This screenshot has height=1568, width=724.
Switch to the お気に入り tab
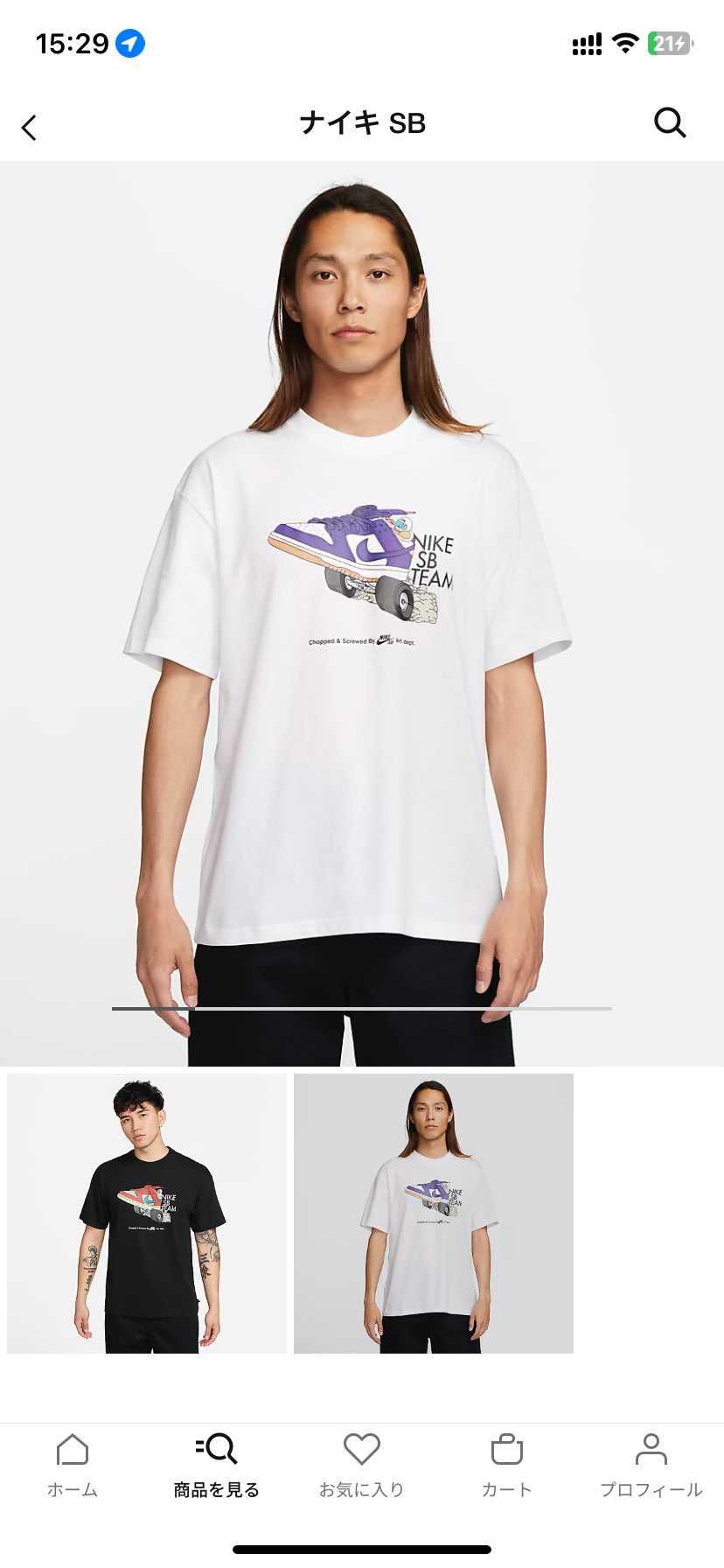(361, 1465)
